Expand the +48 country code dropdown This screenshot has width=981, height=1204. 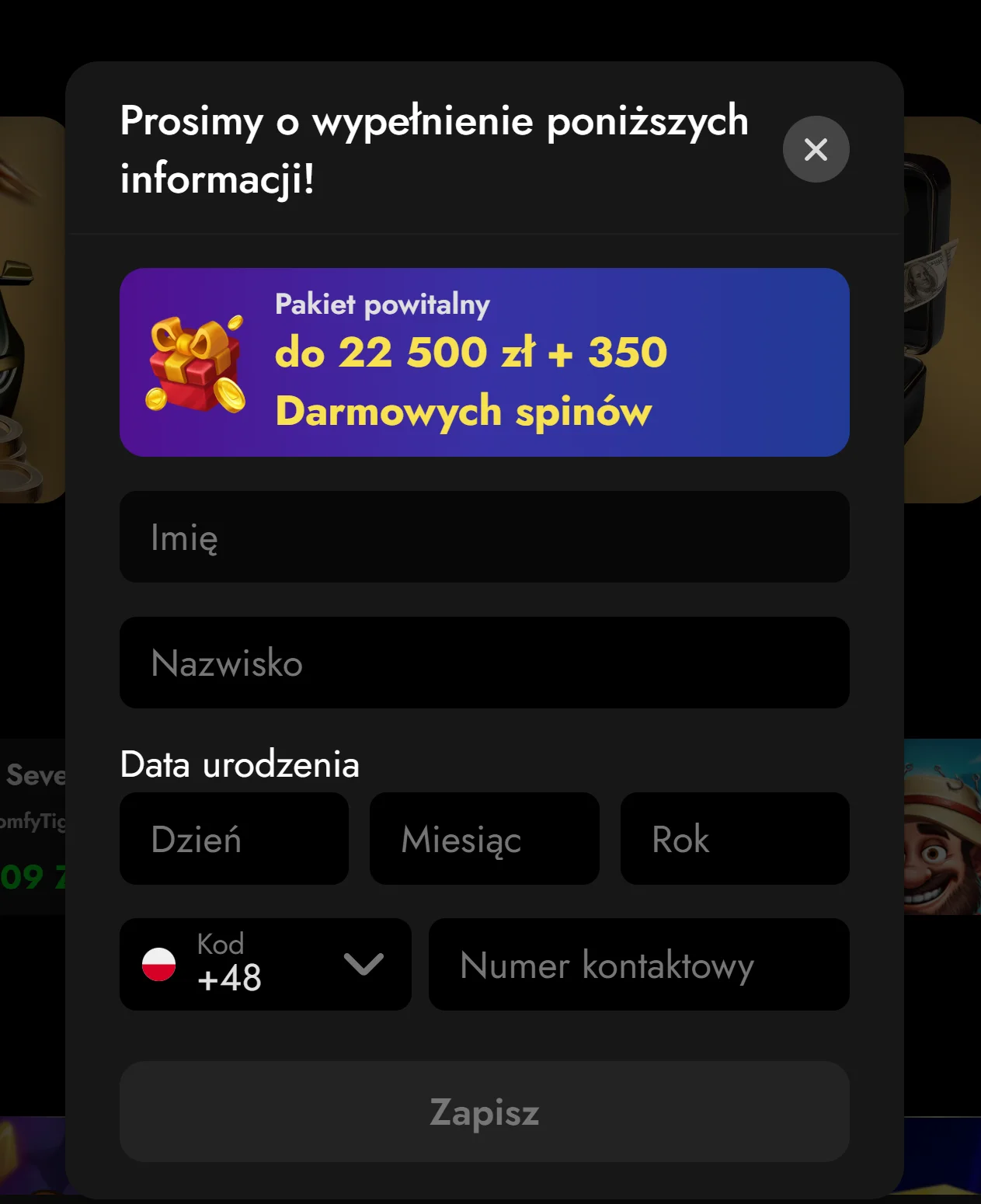(x=265, y=964)
